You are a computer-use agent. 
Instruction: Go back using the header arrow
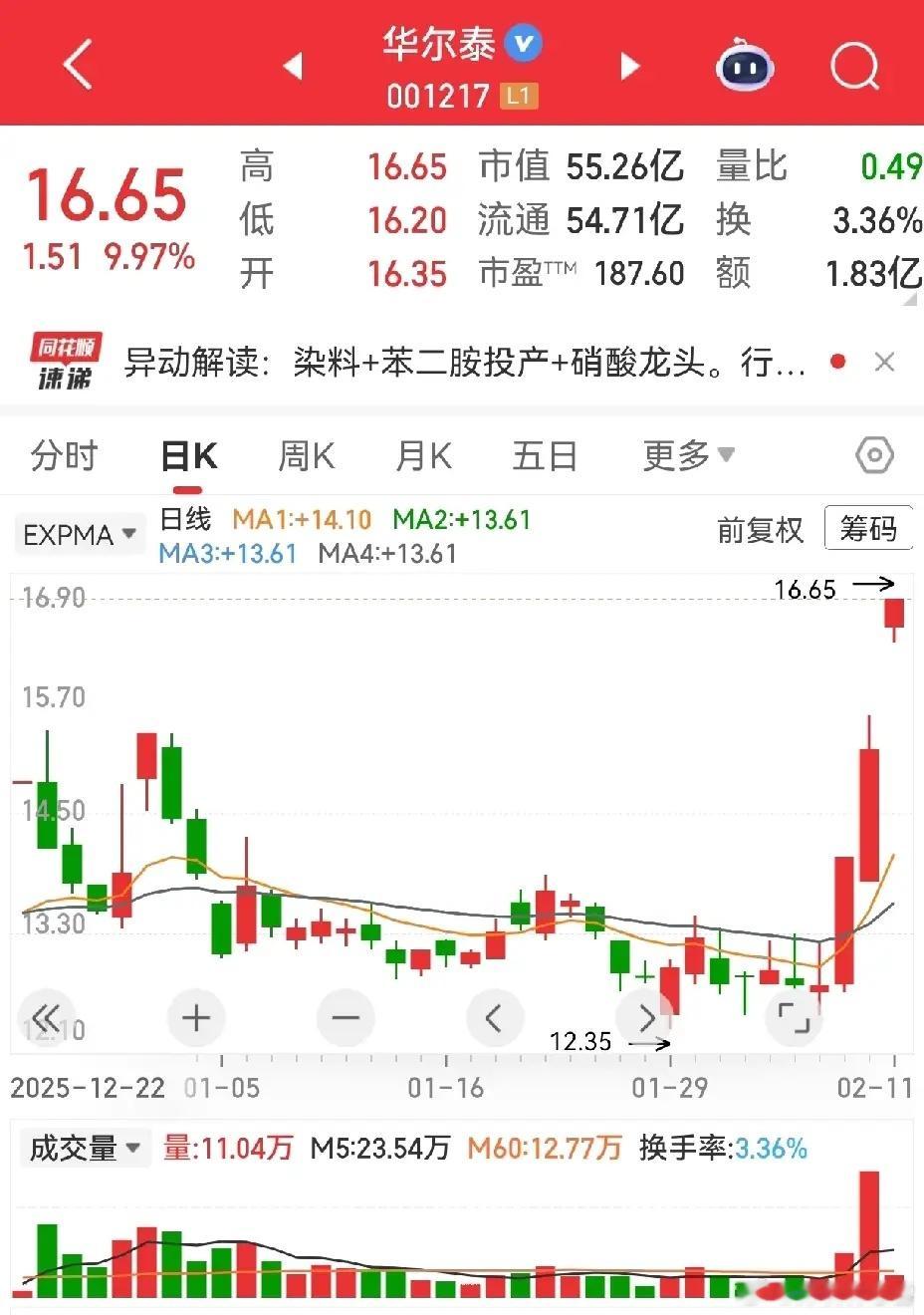(78, 66)
